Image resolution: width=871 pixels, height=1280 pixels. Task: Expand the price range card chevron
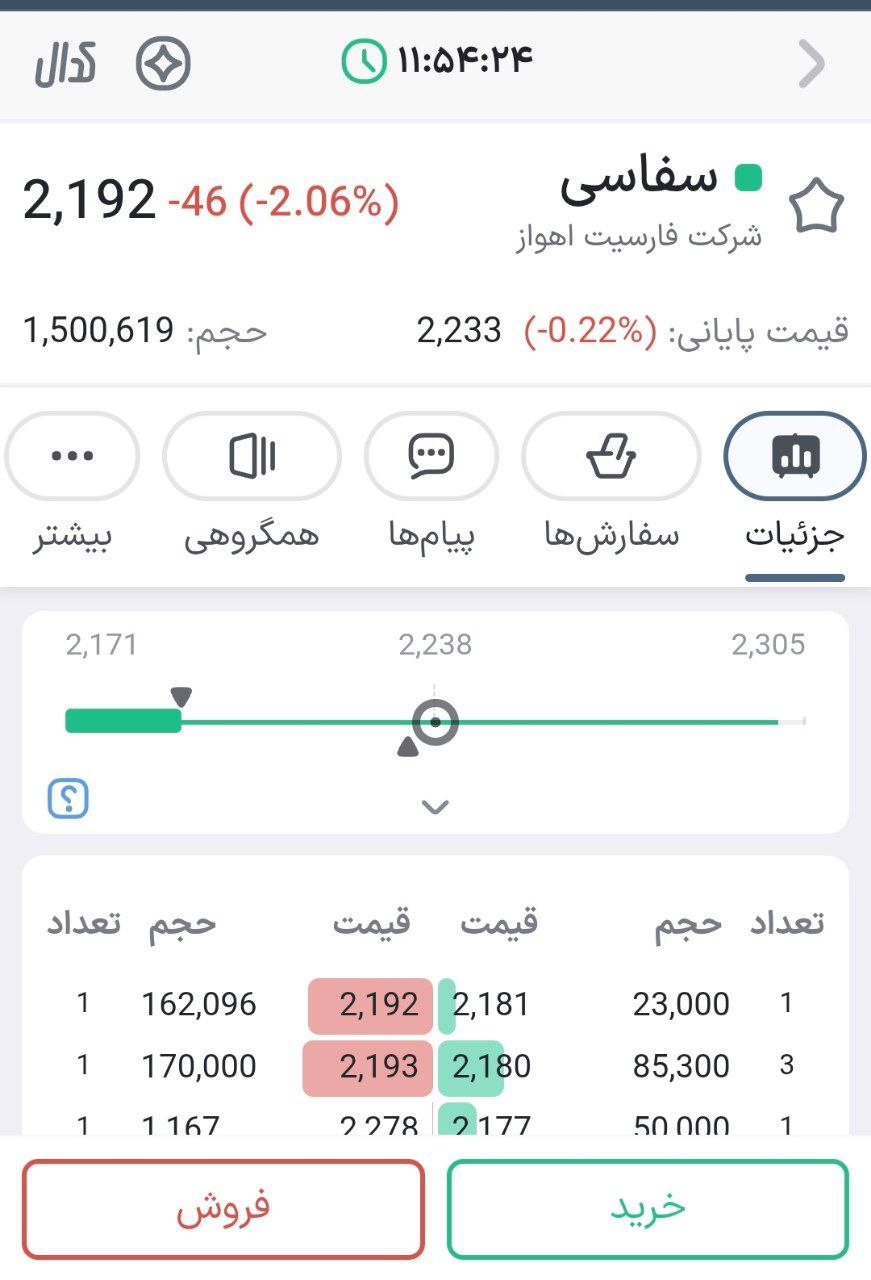435,806
